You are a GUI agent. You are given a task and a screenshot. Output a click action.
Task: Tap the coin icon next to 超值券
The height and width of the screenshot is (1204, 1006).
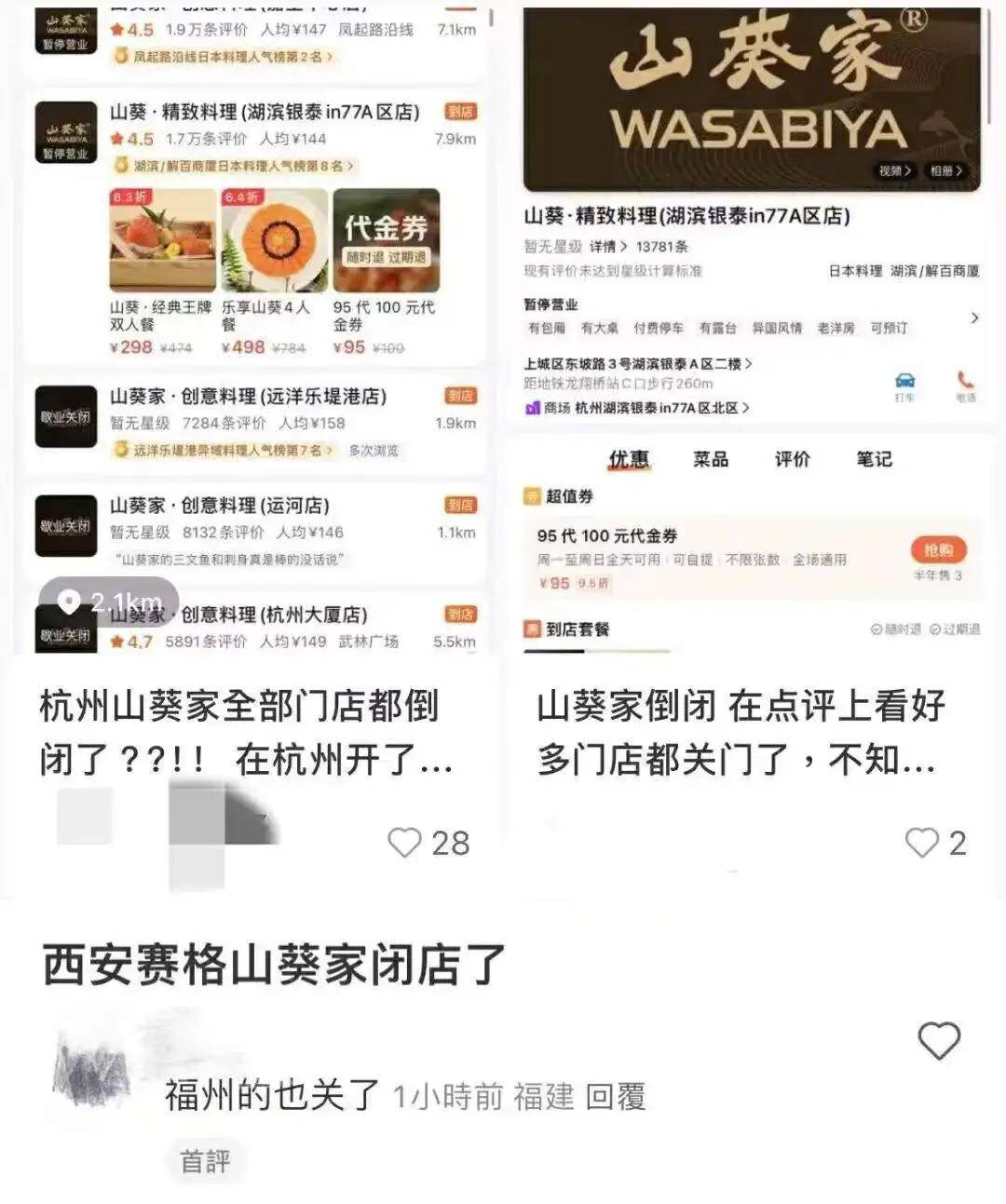(x=531, y=496)
